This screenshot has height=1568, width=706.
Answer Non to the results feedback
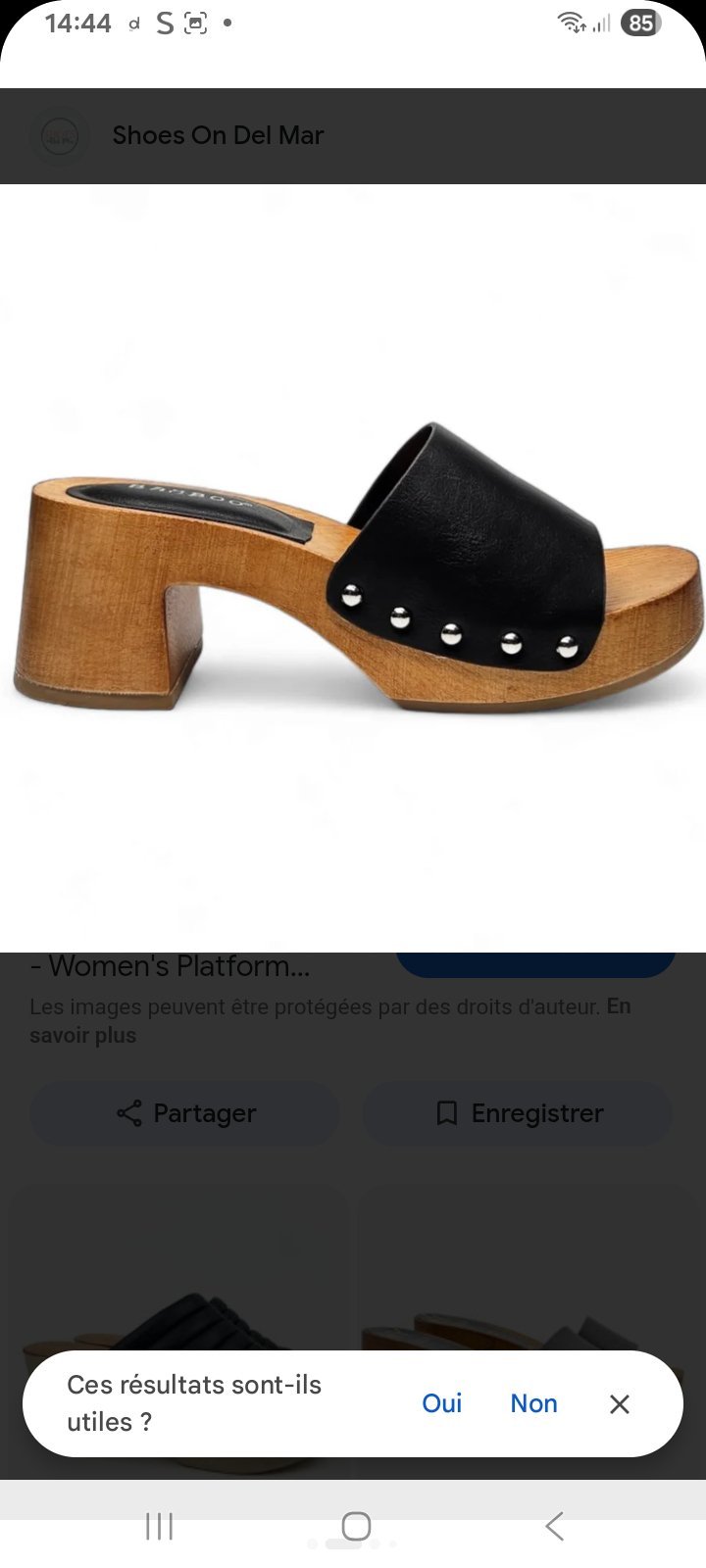tap(533, 1403)
